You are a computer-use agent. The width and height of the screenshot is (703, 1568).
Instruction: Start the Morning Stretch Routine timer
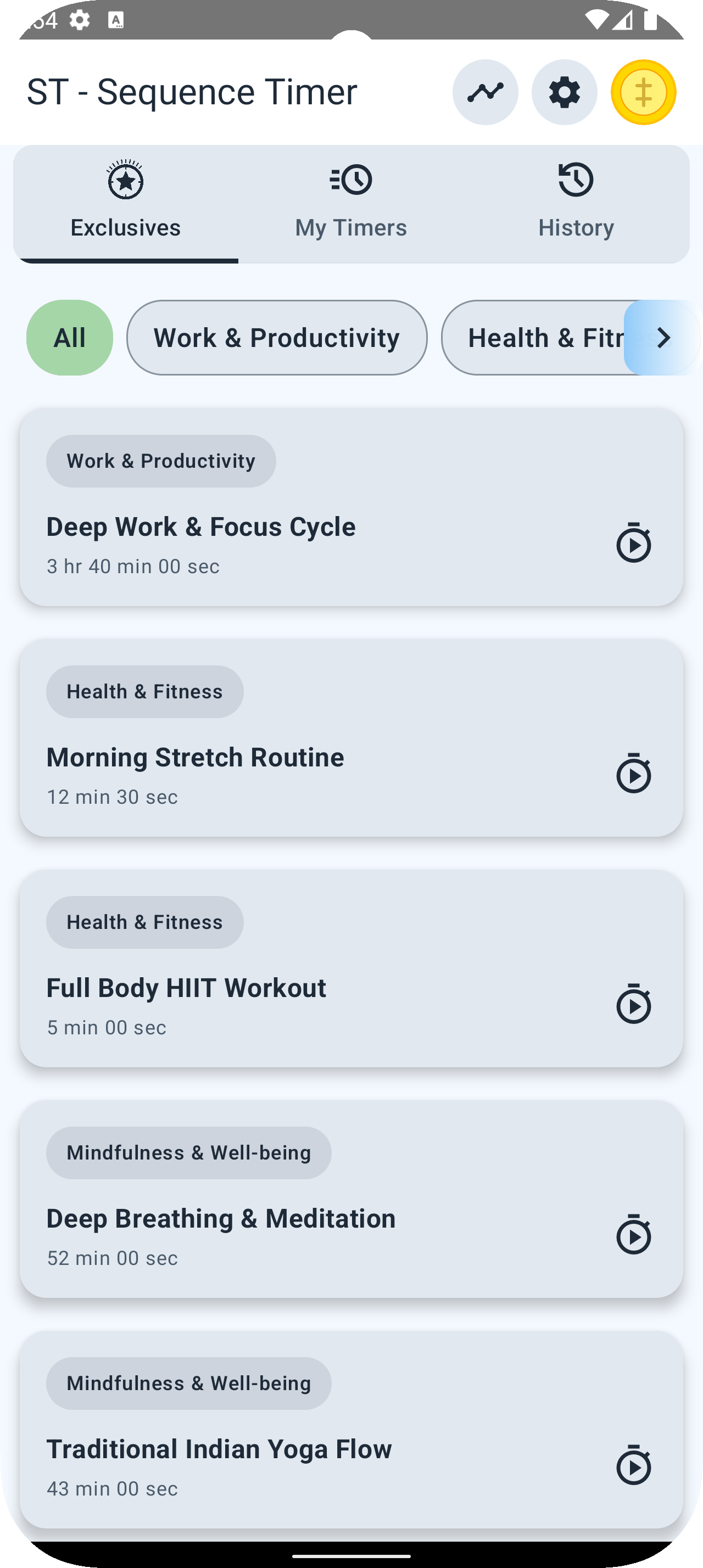(x=634, y=773)
